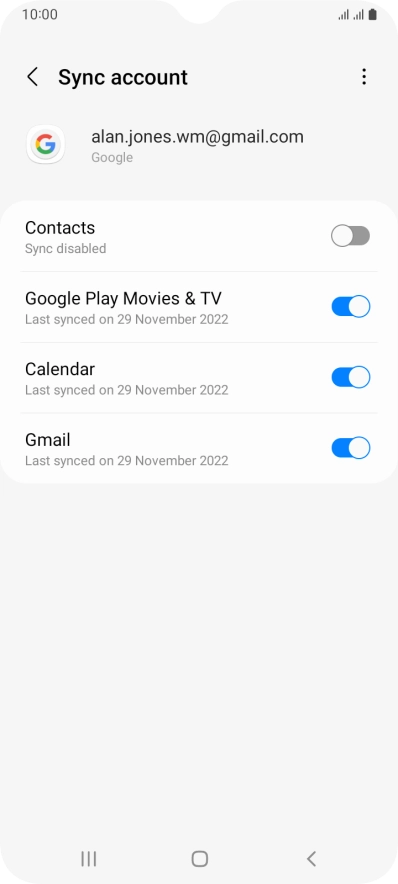The height and width of the screenshot is (884, 398).
Task: Enable Contacts sync toggle
Action: [x=350, y=236]
